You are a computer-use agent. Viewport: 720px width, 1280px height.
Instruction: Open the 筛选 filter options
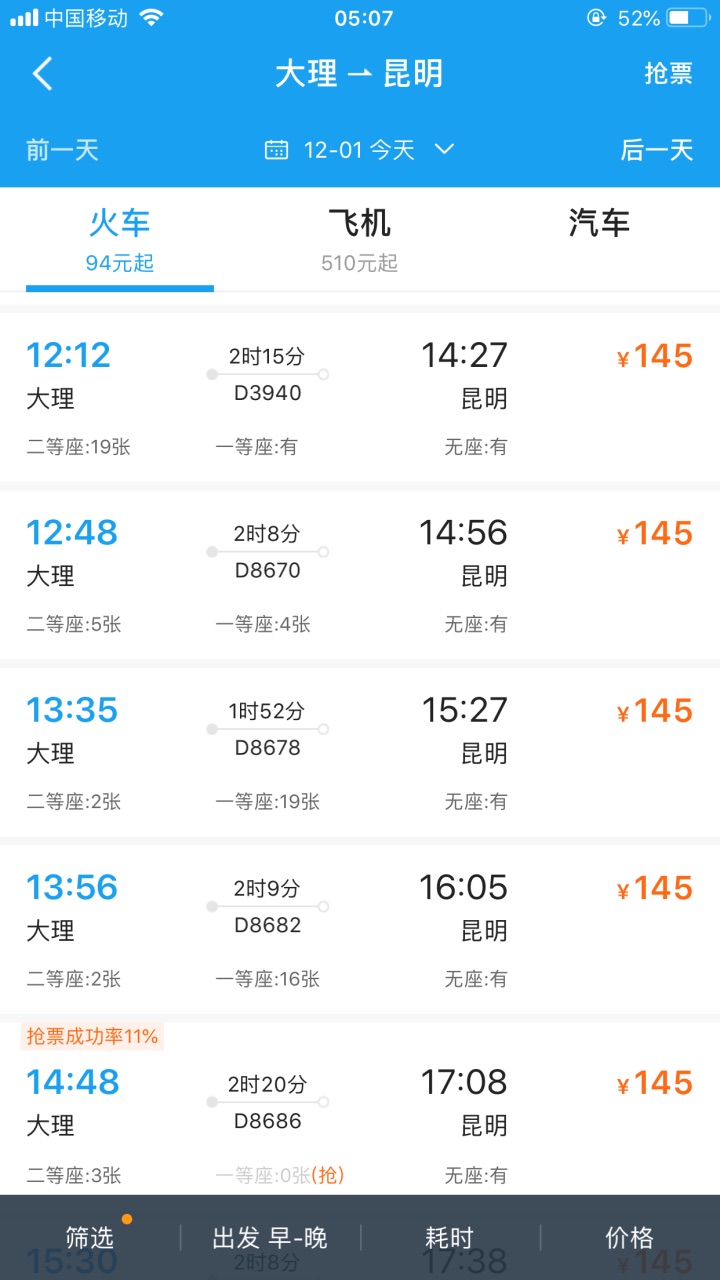[x=90, y=1238]
